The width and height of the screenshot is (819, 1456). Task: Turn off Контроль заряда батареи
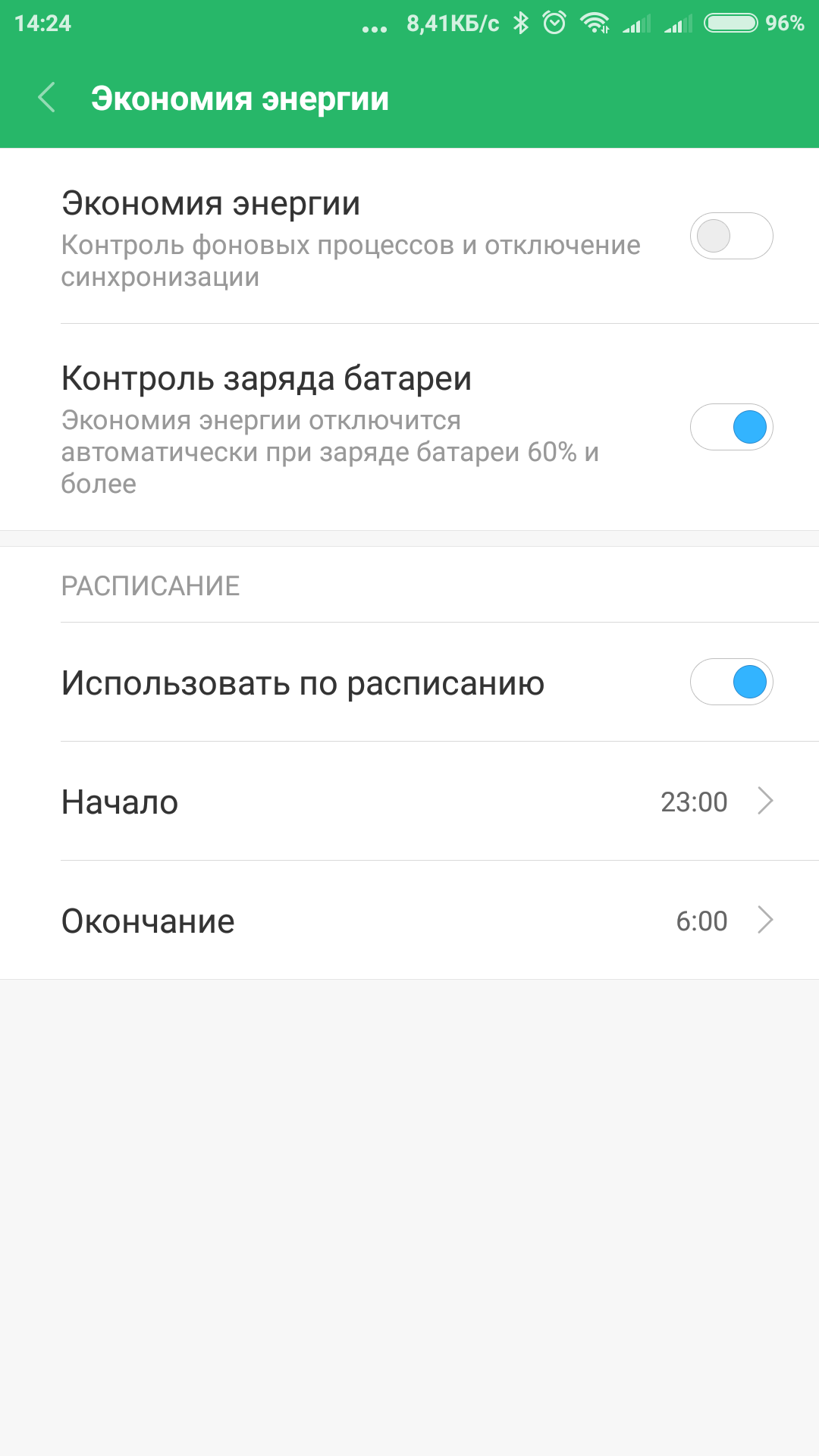pyautogui.click(x=731, y=427)
